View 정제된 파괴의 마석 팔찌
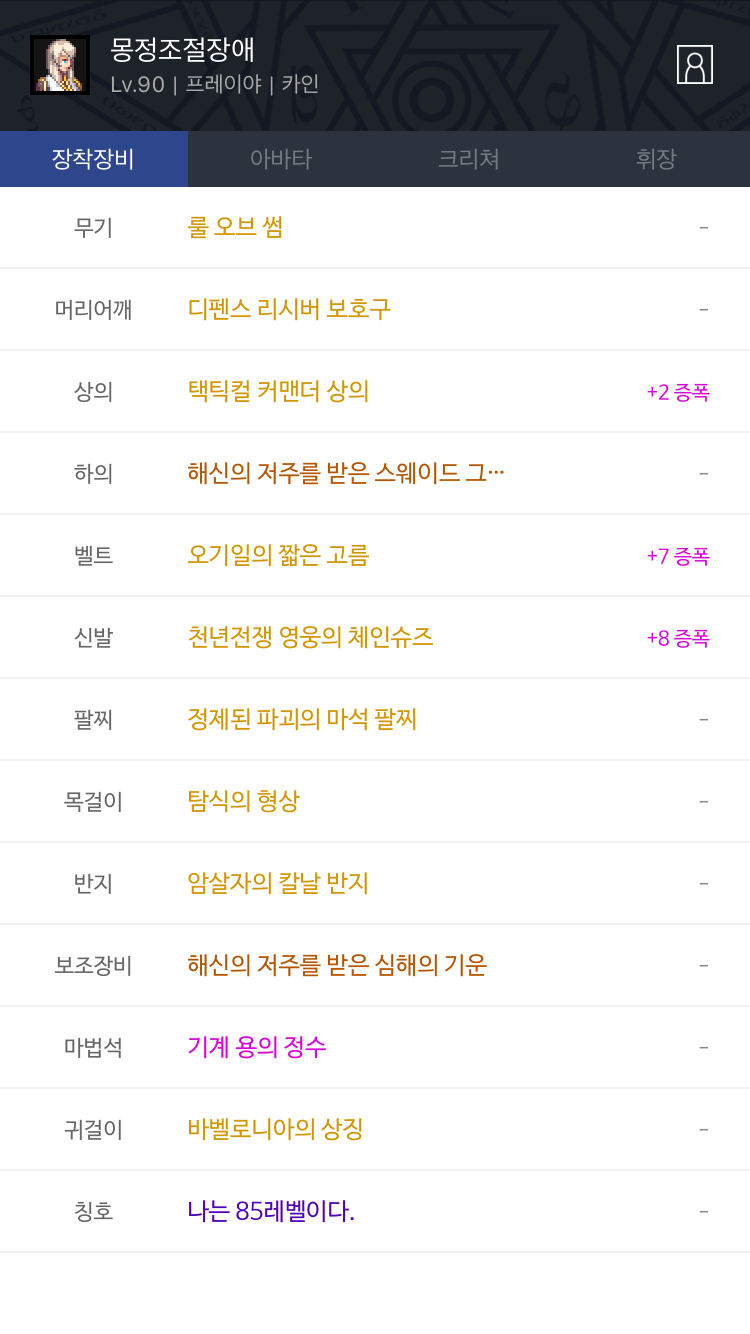The height and width of the screenshot is (1334, 750). pos(375,720)
